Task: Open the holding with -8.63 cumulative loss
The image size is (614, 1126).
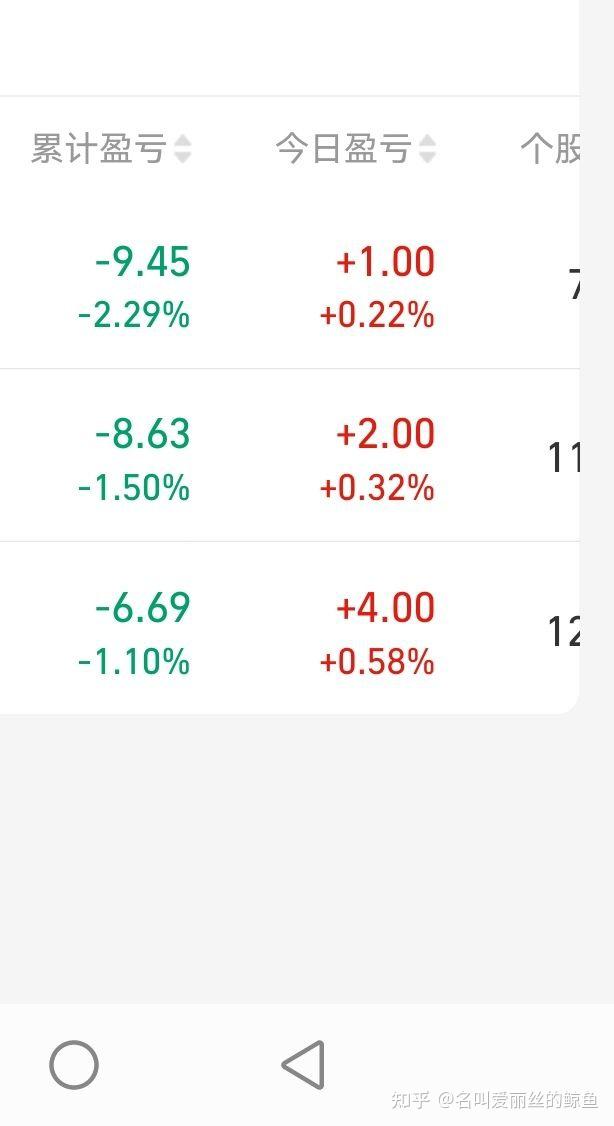Action: click(x=289, y=456)
